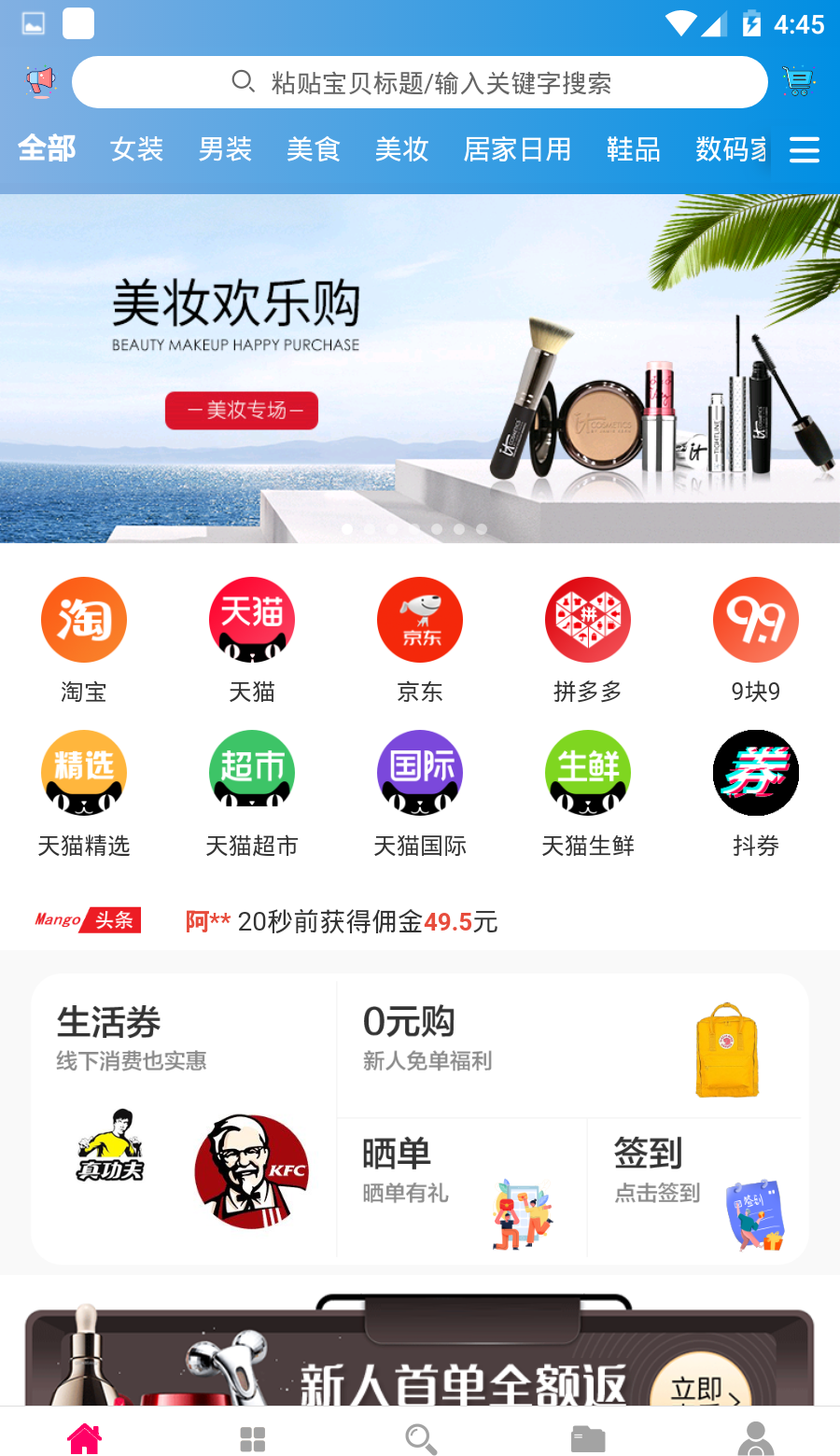This screenshot has width=840, height=1456.
Task: Open the 晒单 card
Action: (461, 1189)
